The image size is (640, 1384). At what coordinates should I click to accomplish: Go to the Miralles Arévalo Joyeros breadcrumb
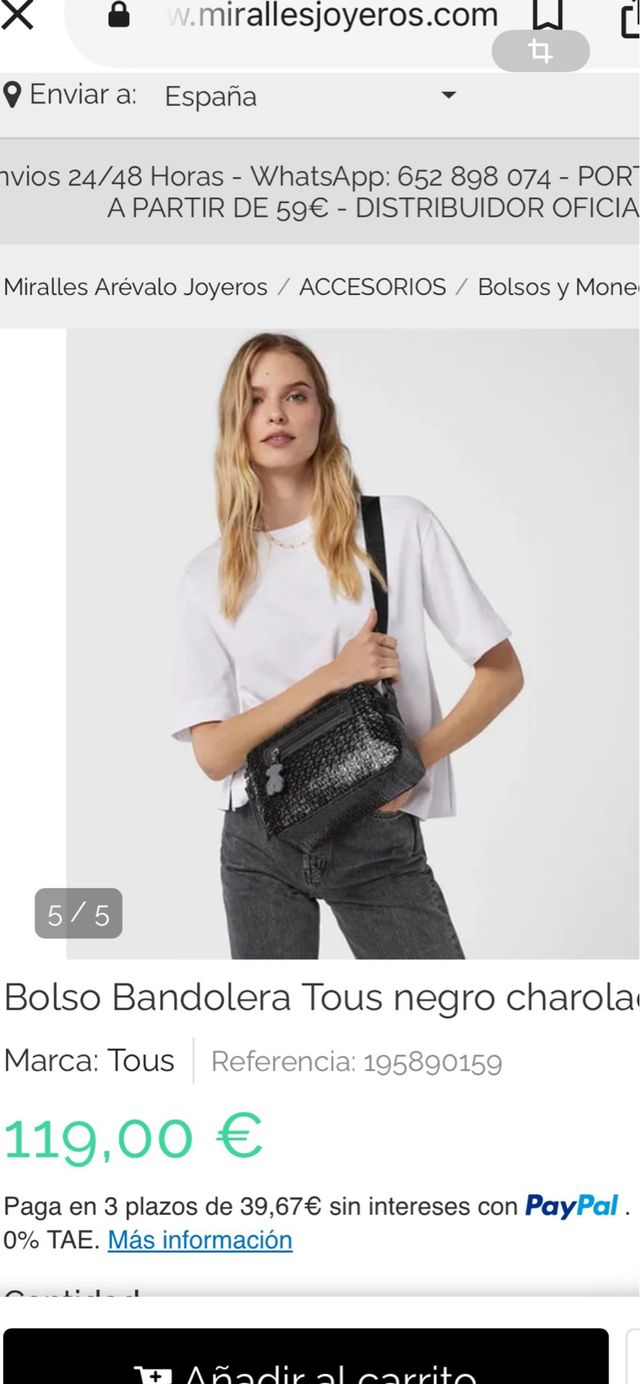point(136,287)
